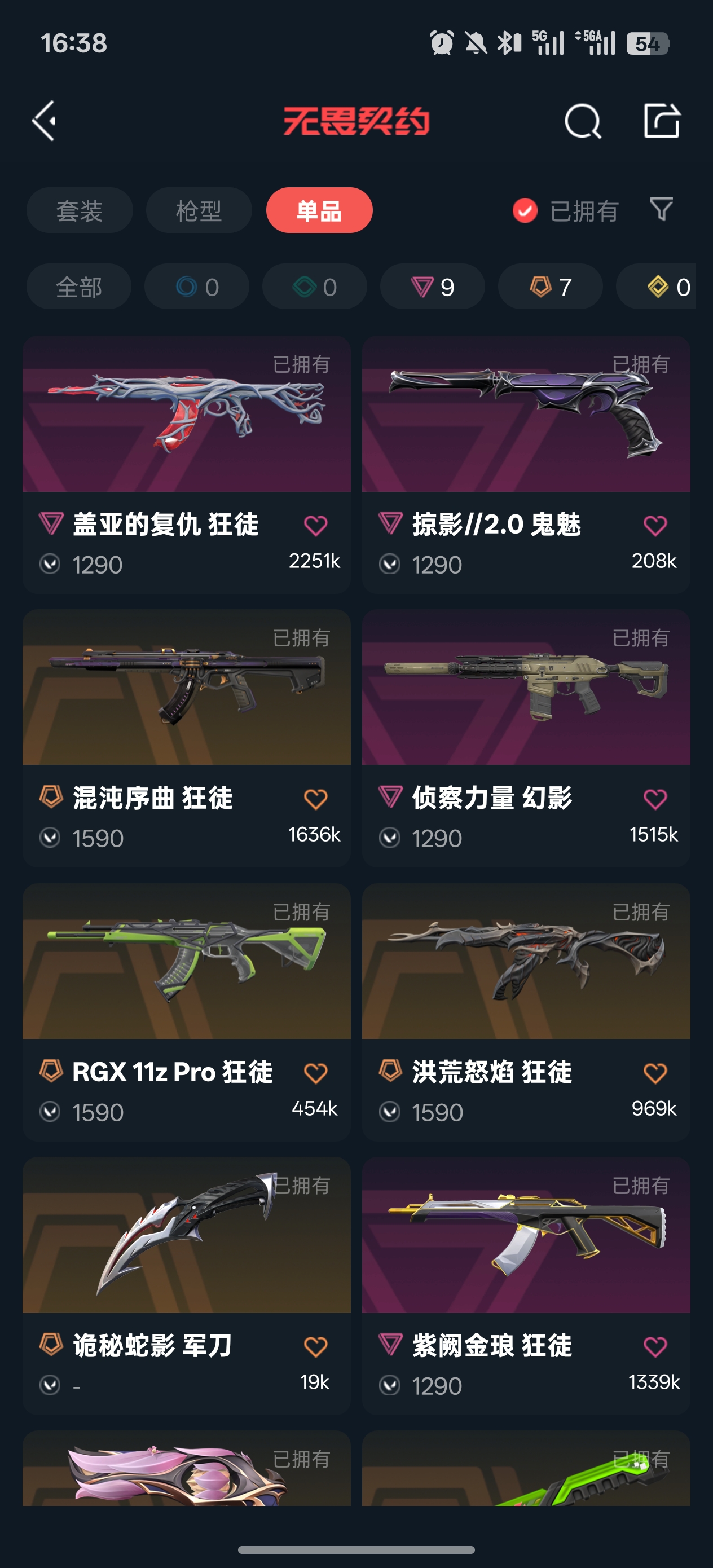The image size is (713, 1568).
Task: Like the 掠影//2.0 鬼魅 skin
Action: (655, 525)
